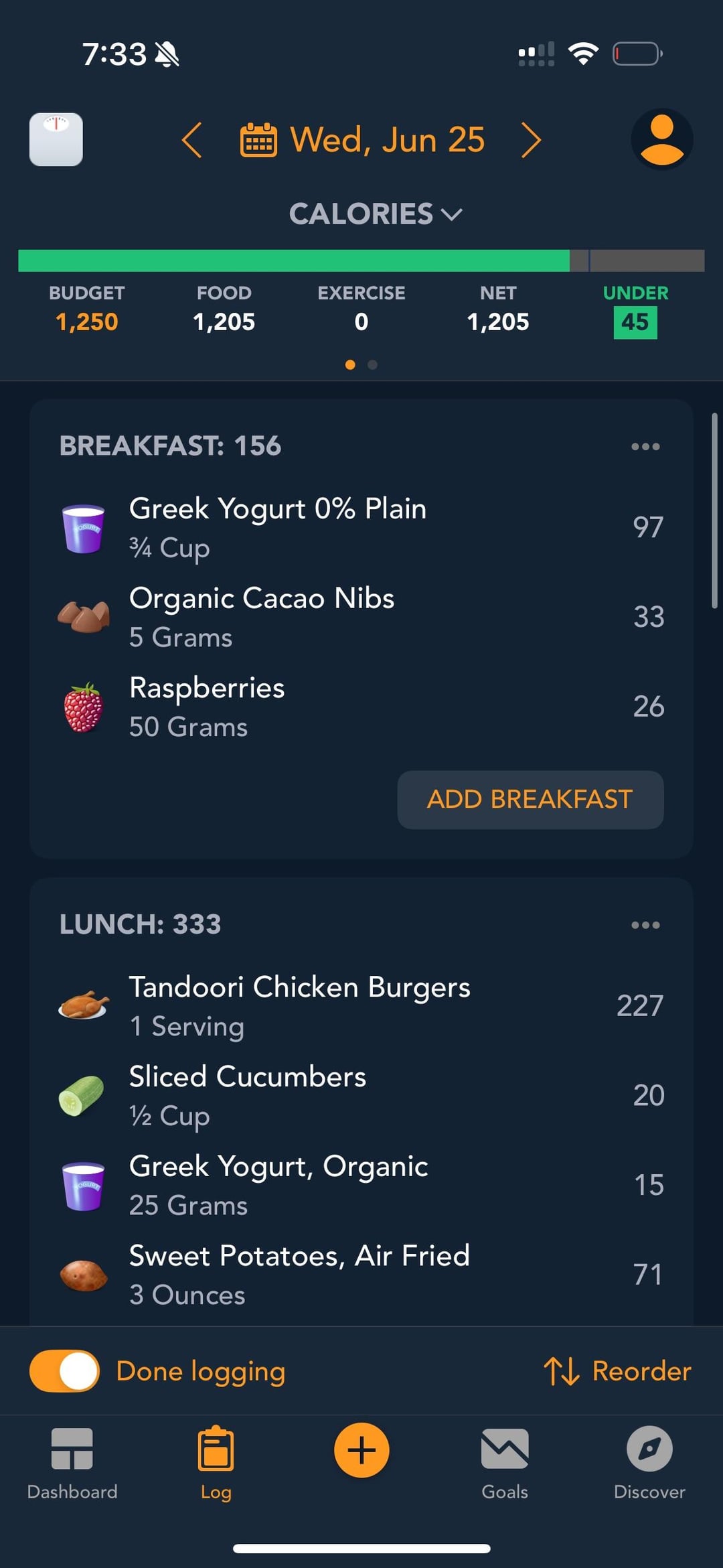The image size is (723, 1568).
Task: Switch to the Dashboard tab
Action: point(72,1464)
